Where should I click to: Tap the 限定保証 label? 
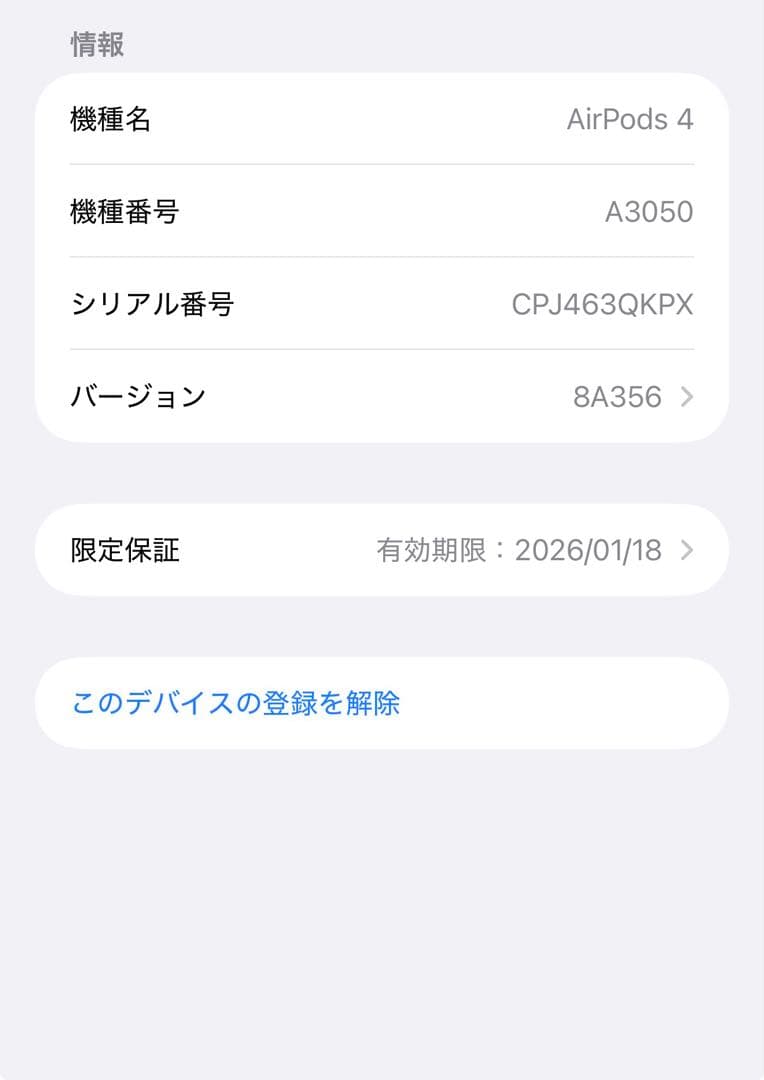click(x=123, y=550)
